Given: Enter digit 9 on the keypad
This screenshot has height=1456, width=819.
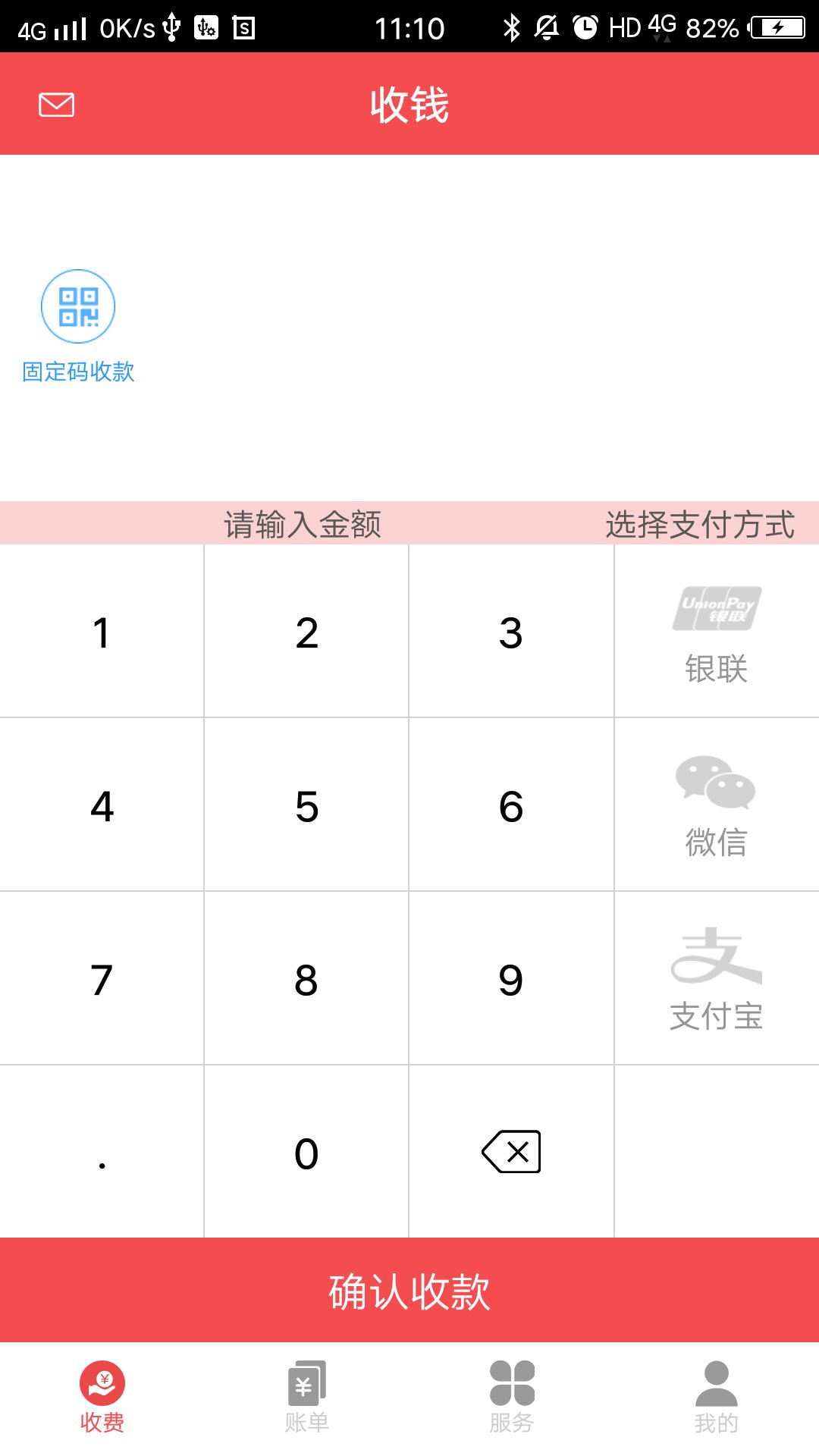Looking at the screenshot, I should tap(511, 980).
